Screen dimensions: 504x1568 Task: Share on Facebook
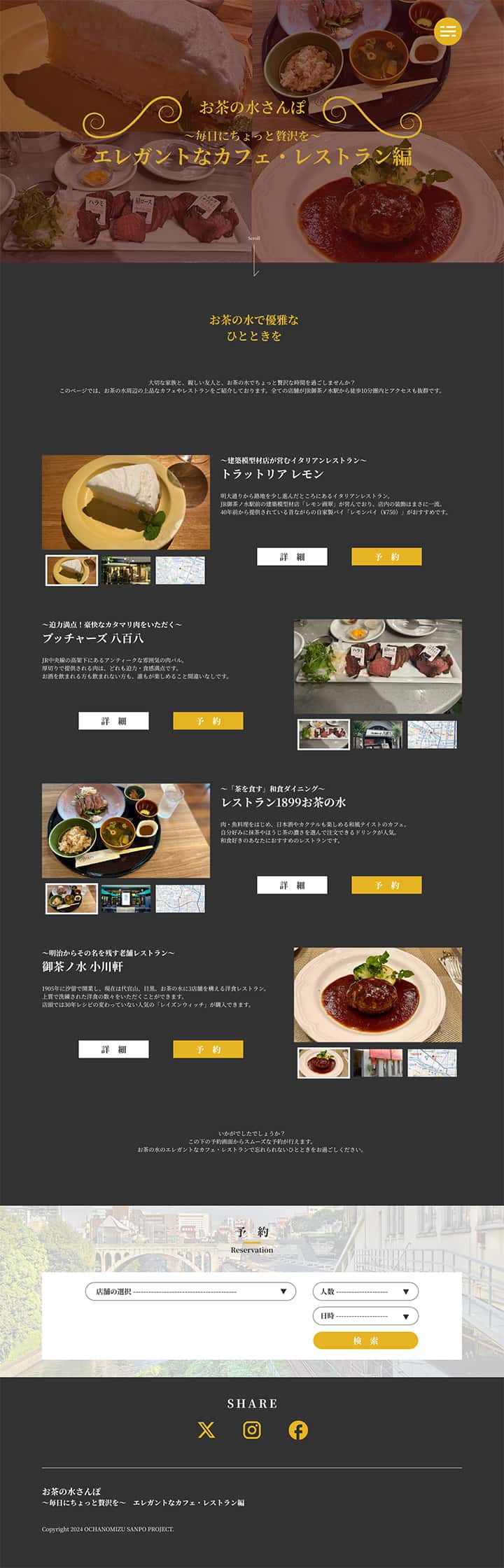pyautogui.click(x=298, y=1430)
